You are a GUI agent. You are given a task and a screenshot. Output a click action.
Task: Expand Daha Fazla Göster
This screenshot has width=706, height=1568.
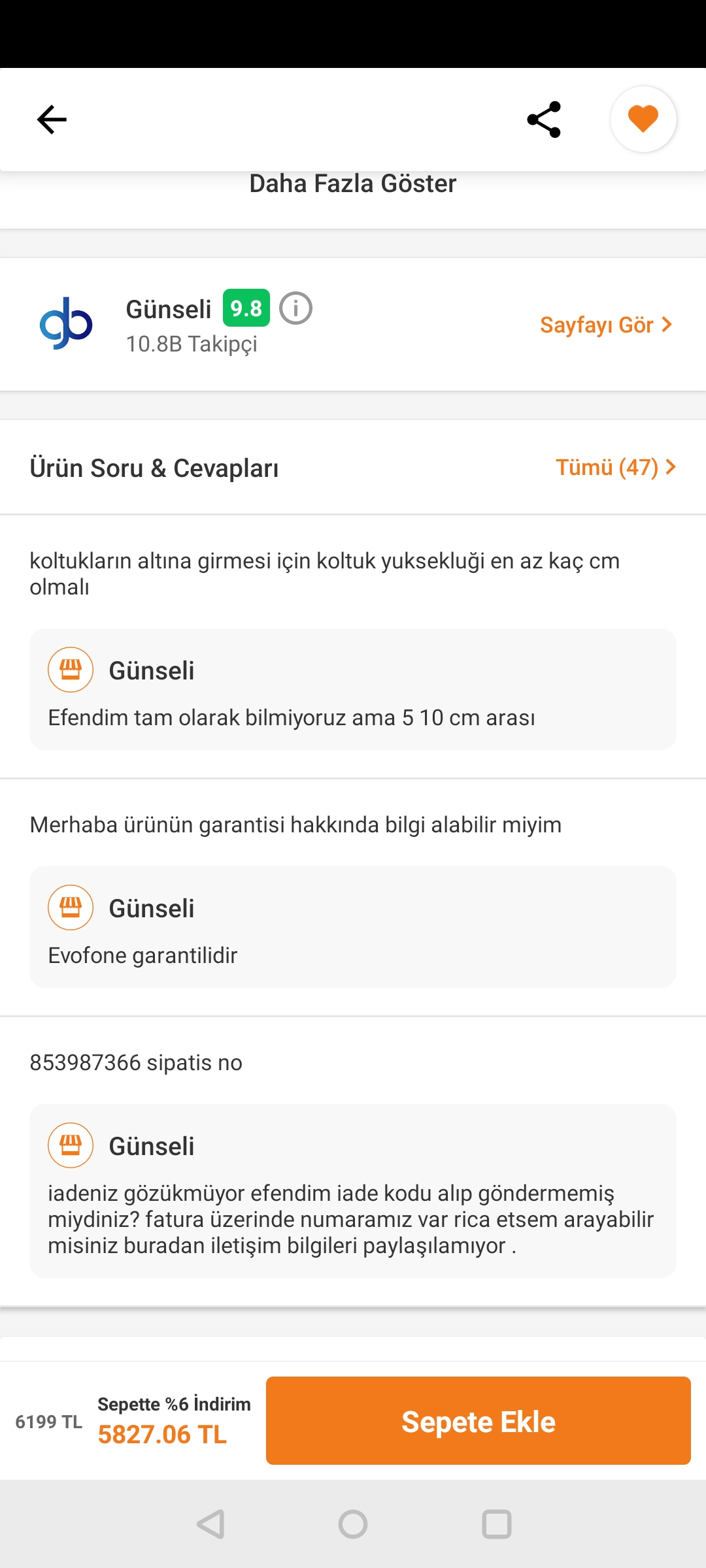click(x=353, y=184)
